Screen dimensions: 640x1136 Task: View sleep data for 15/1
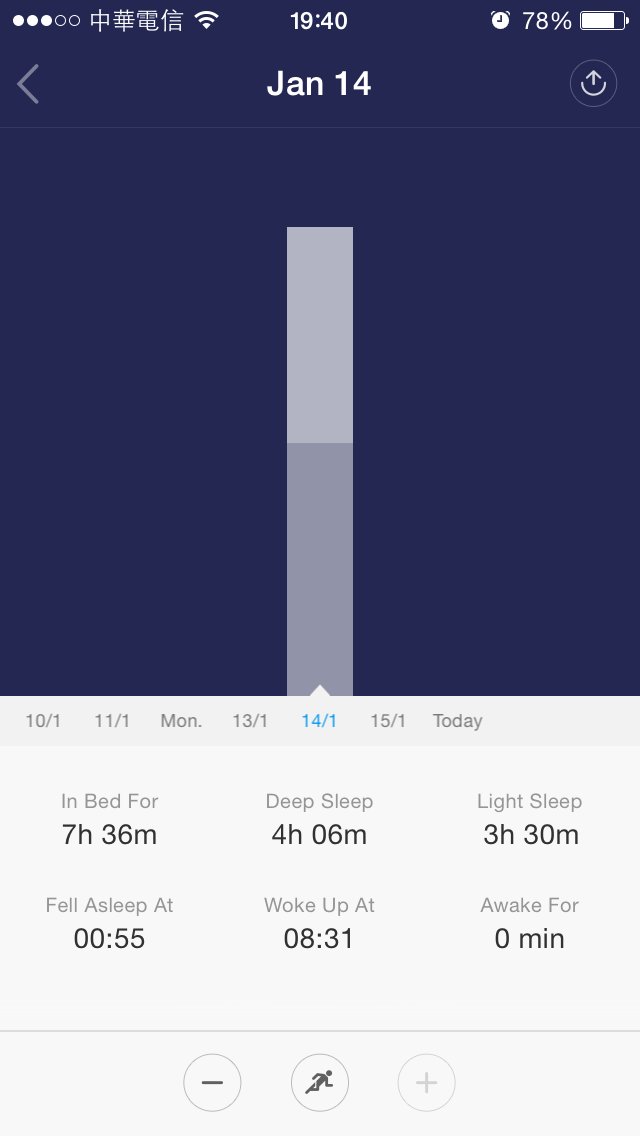388,721
